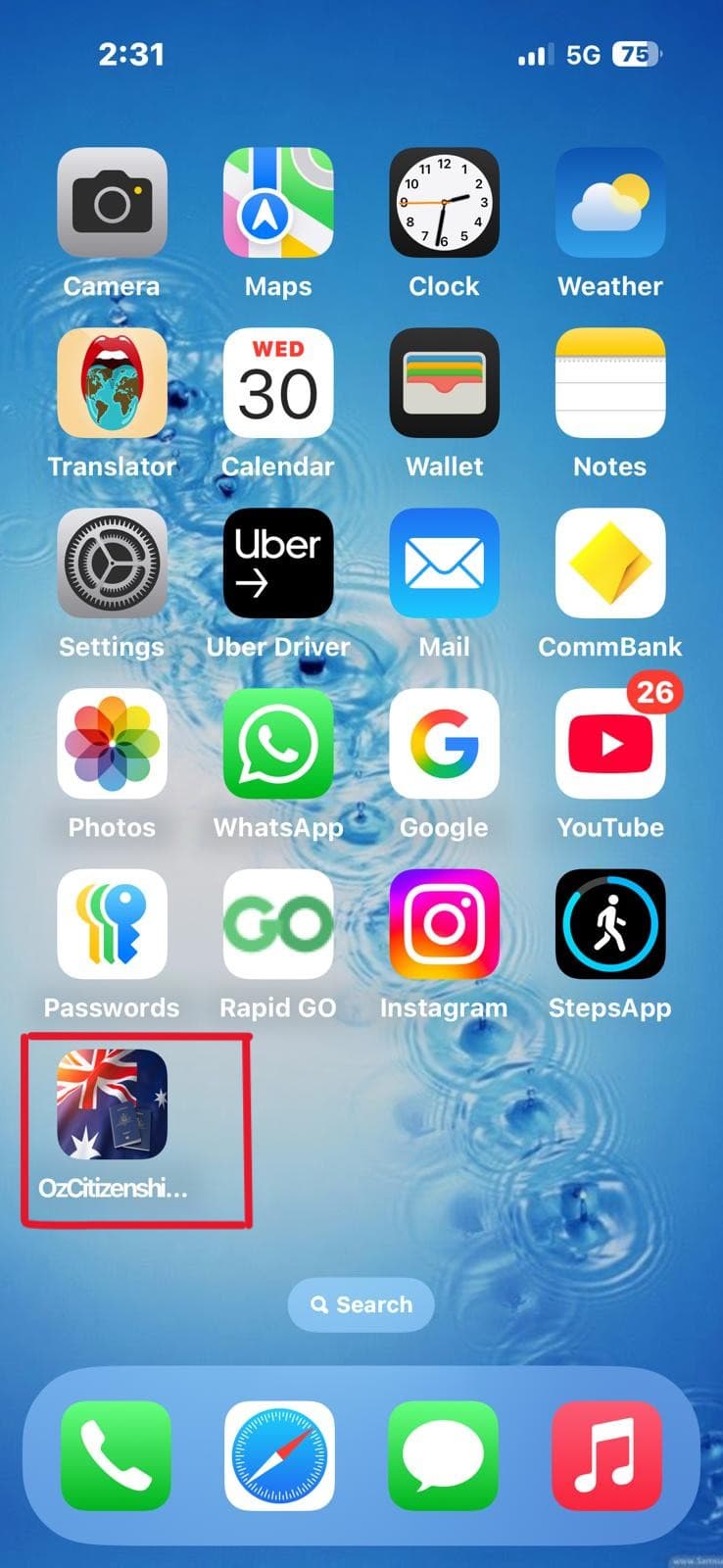Image resolution: width=723 pixels, height=1568 pixels.
Task: Open the CommBank app
Action: pyautogui.click(x=609, y=563)
